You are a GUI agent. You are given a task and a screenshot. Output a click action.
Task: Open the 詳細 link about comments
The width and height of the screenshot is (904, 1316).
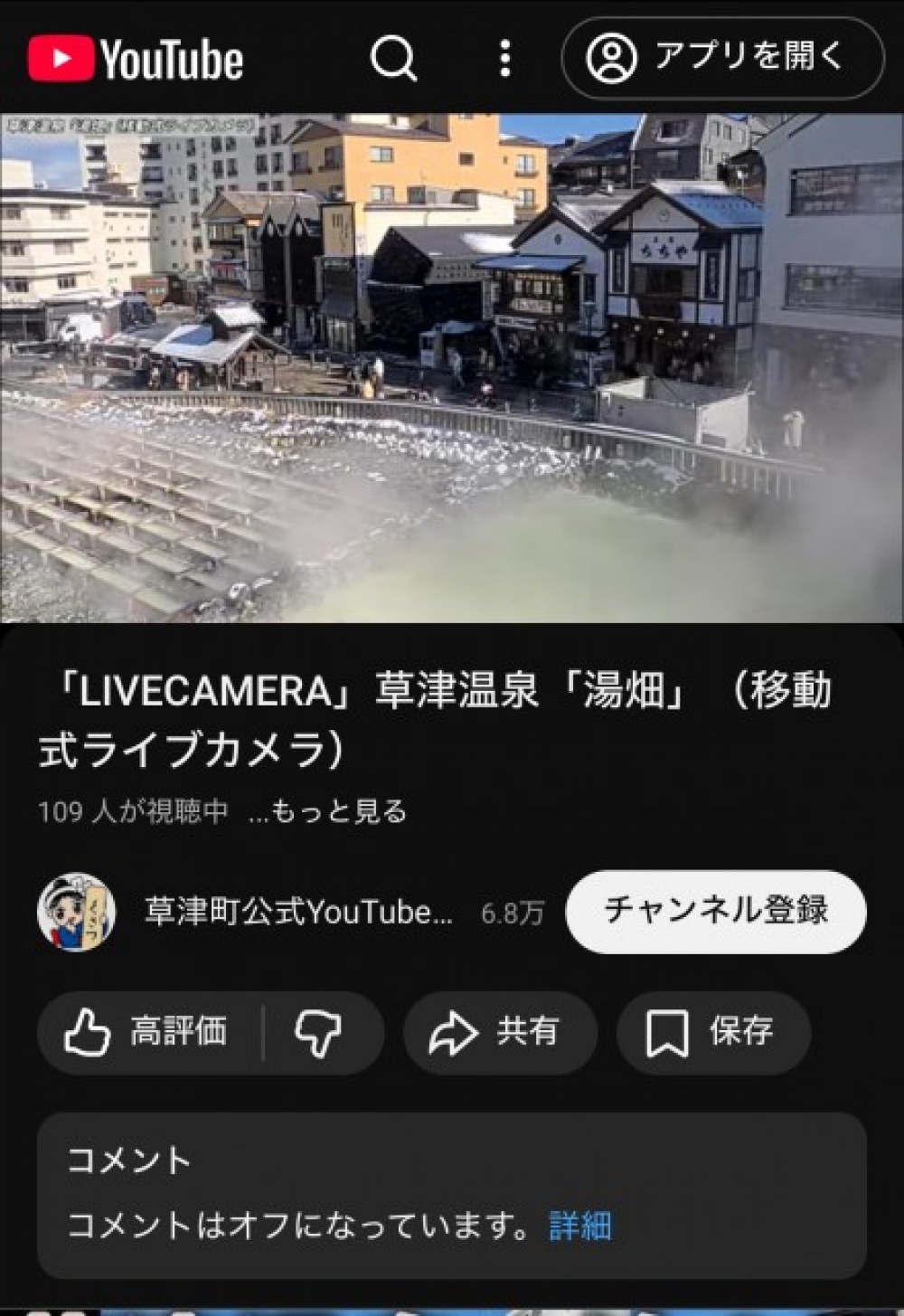pyautogui.click(x=580, y=1226)
